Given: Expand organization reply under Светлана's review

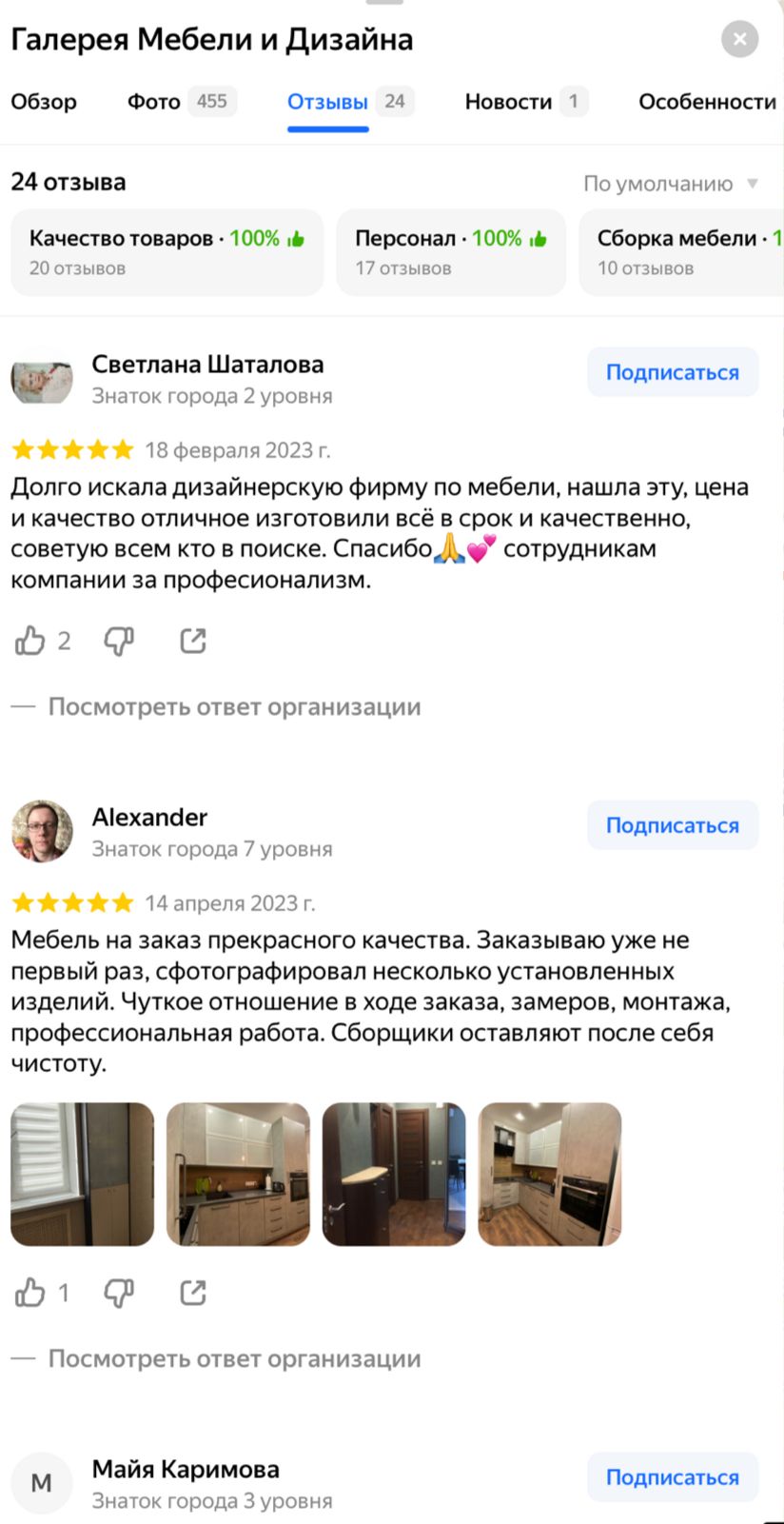Looking at the screenshot, I should coord(234,707).
